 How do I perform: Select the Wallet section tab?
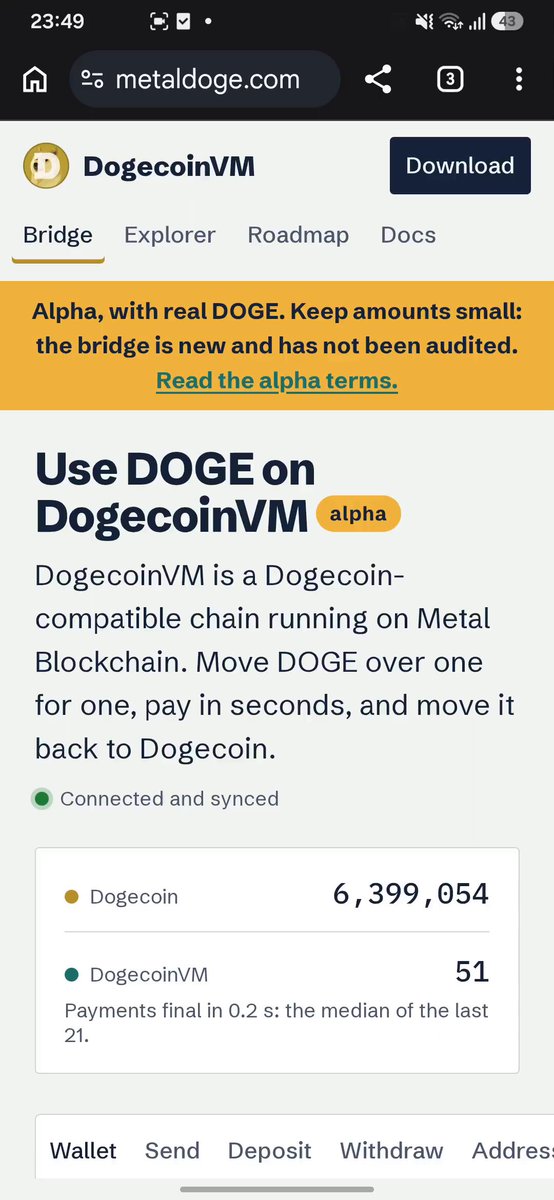(x=83, y=1151)
